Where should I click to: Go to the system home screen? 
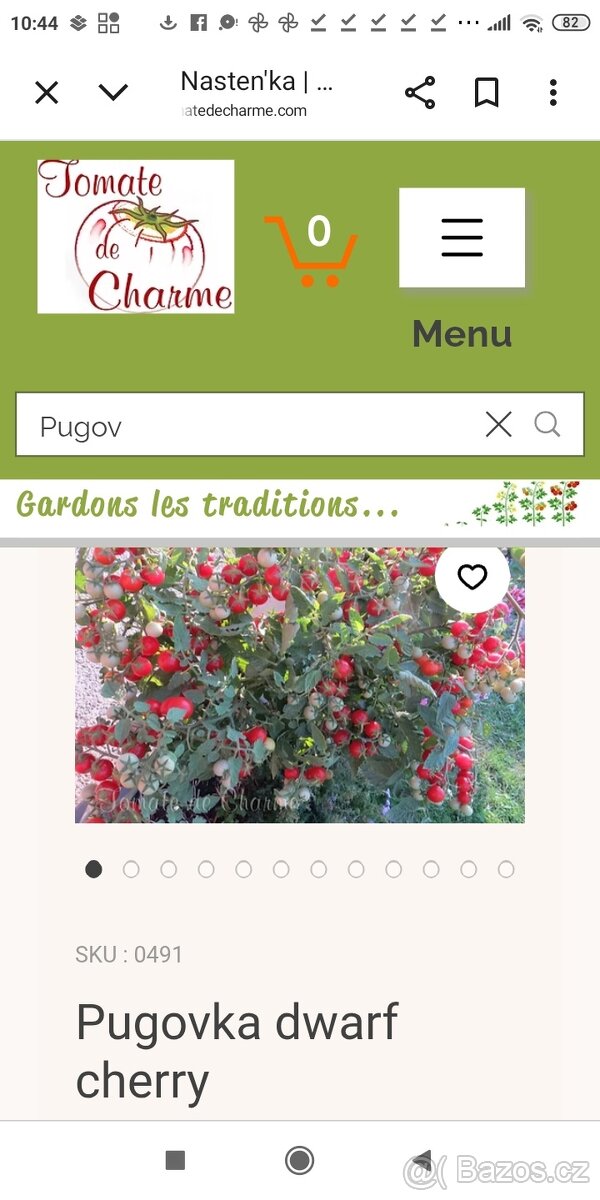pyautogui.click(x=299, y=1160)
